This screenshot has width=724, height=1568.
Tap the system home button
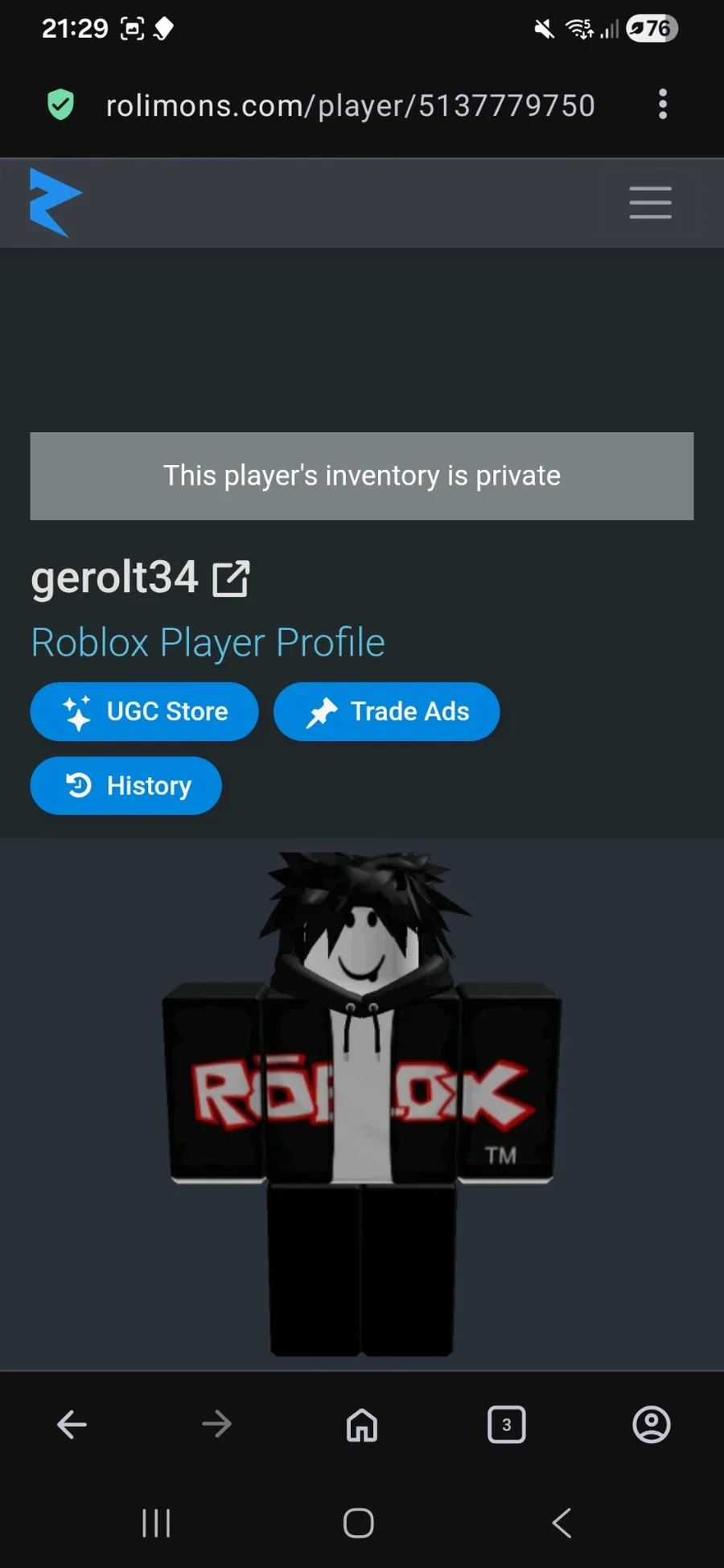pyautogui.click(x=359, y=1523)
